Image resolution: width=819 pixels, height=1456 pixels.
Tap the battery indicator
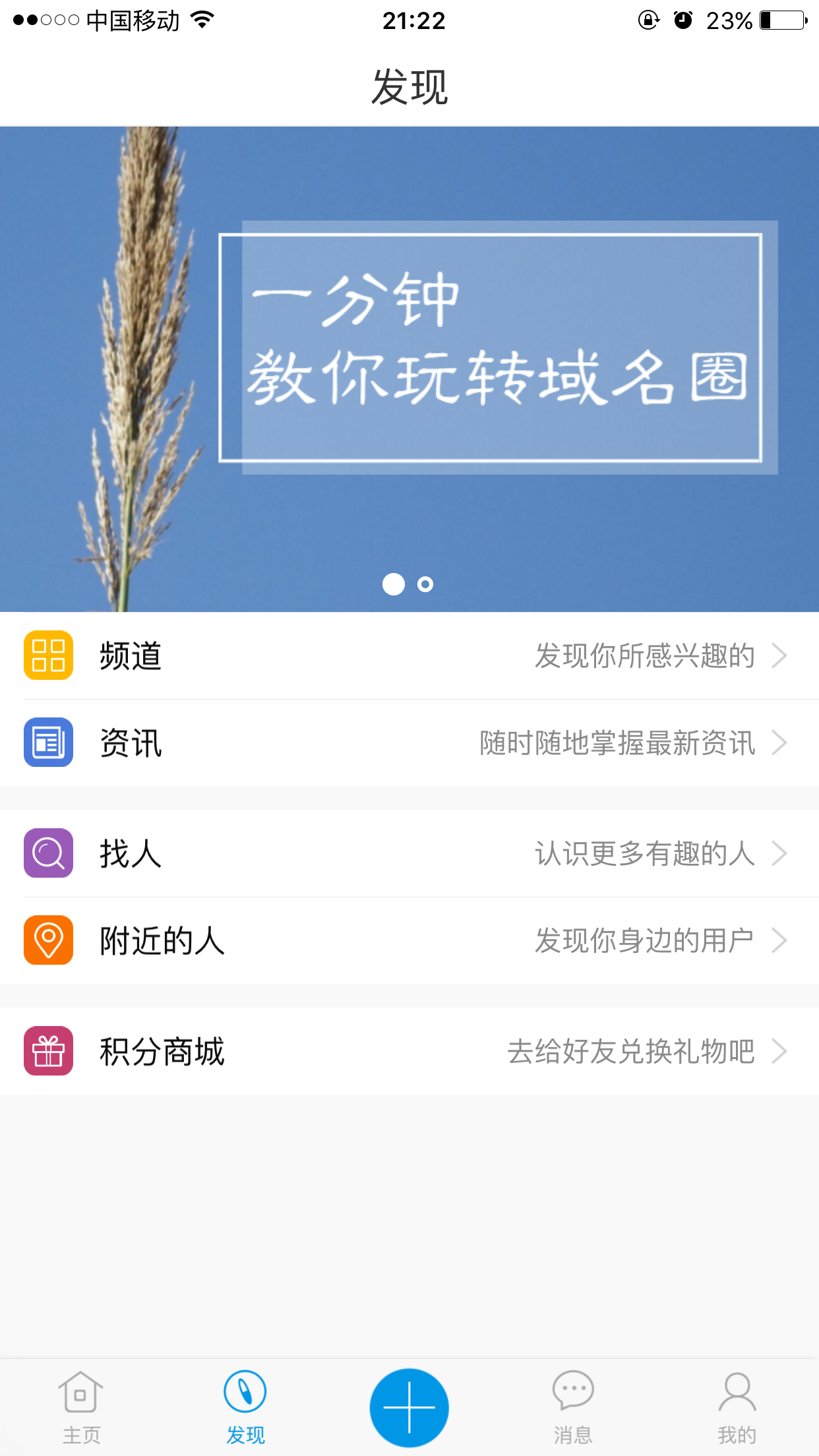tap(781, 20)
